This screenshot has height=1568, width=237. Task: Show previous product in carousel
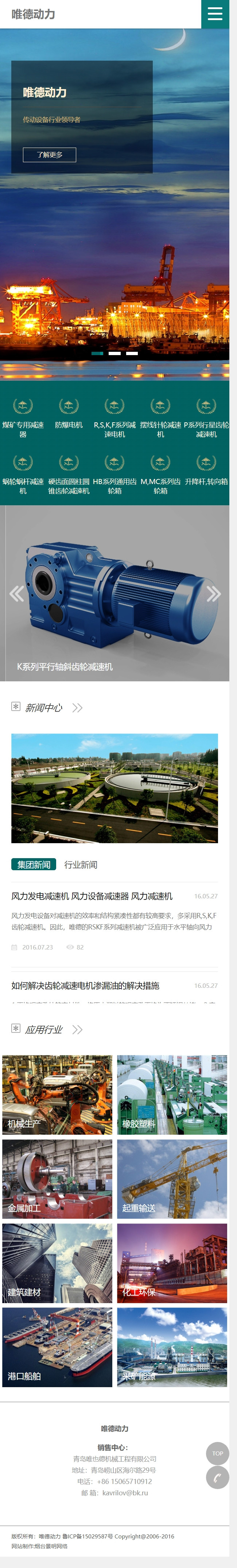[x=16, y=593]
